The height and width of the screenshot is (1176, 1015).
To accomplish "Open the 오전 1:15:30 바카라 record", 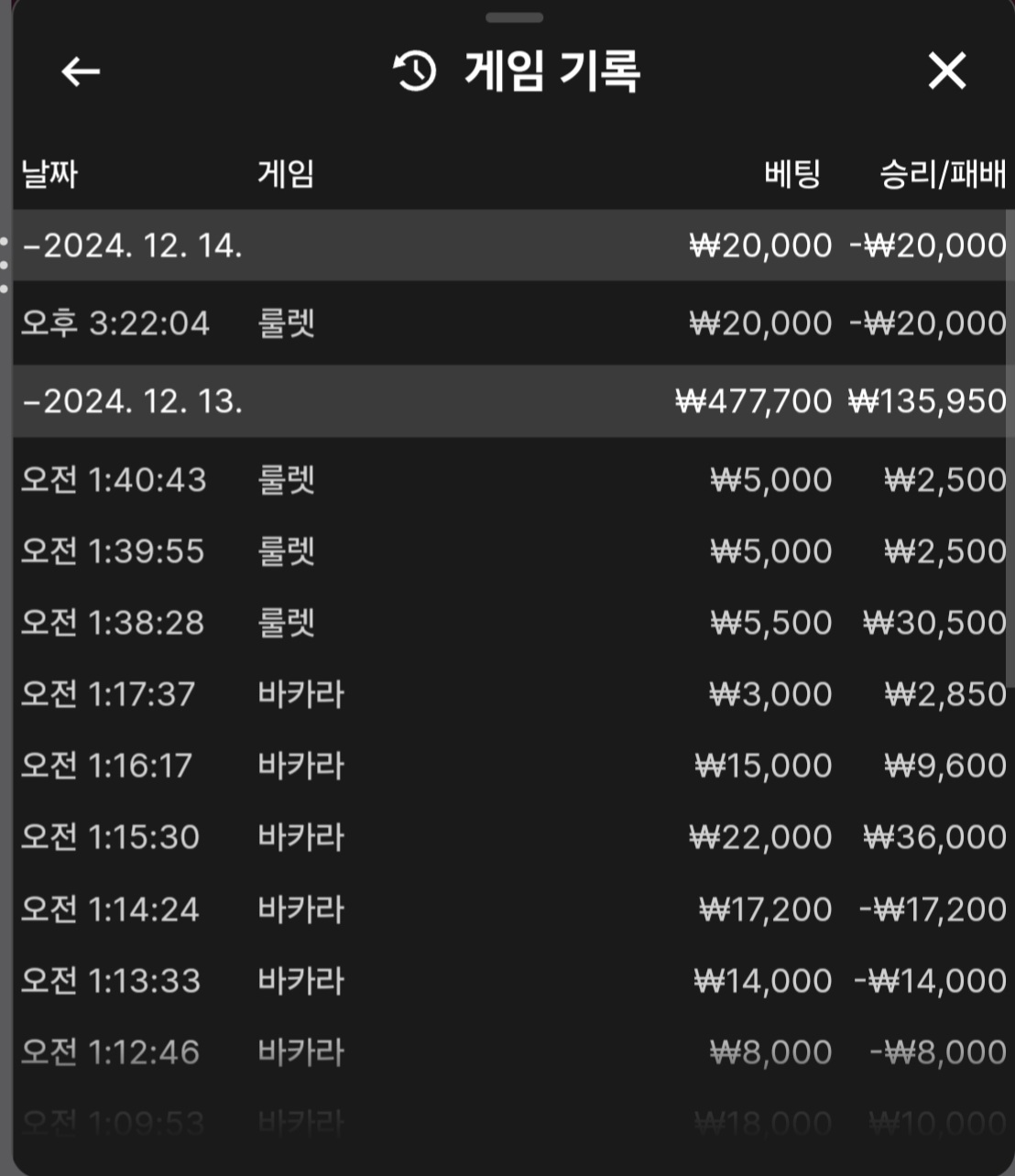I will pyautogui.click(x=509, y=837).
